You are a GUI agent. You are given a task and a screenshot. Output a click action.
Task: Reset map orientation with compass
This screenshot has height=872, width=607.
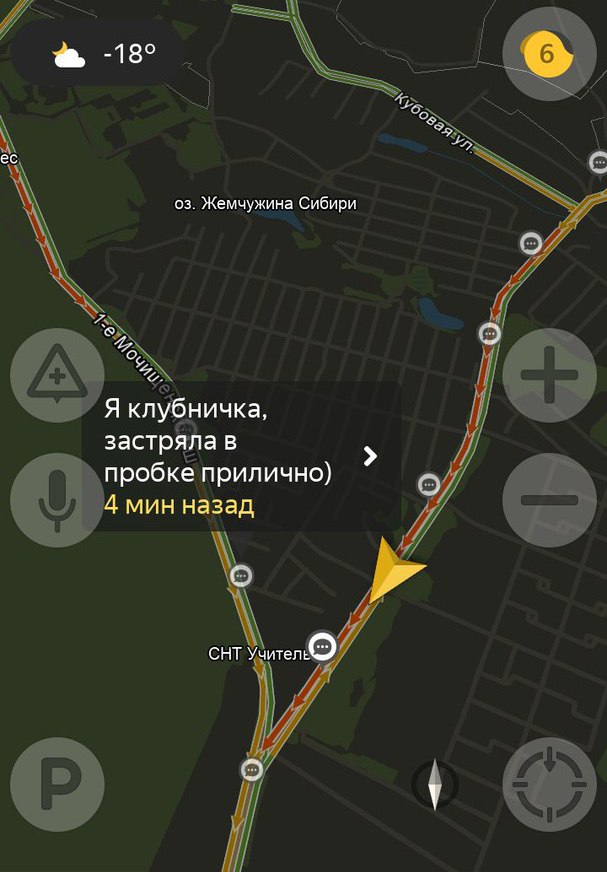coord(435,784)
